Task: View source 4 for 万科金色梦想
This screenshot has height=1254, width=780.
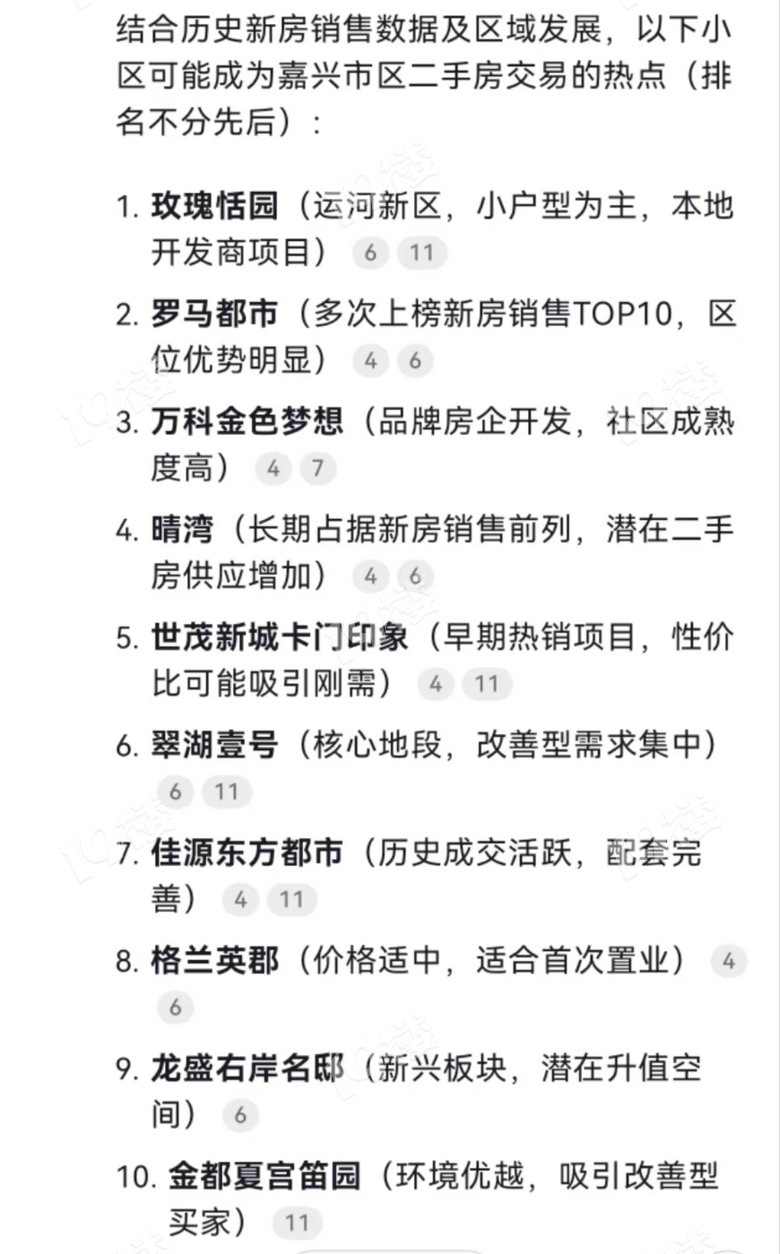Action: (x=272, y=468)
